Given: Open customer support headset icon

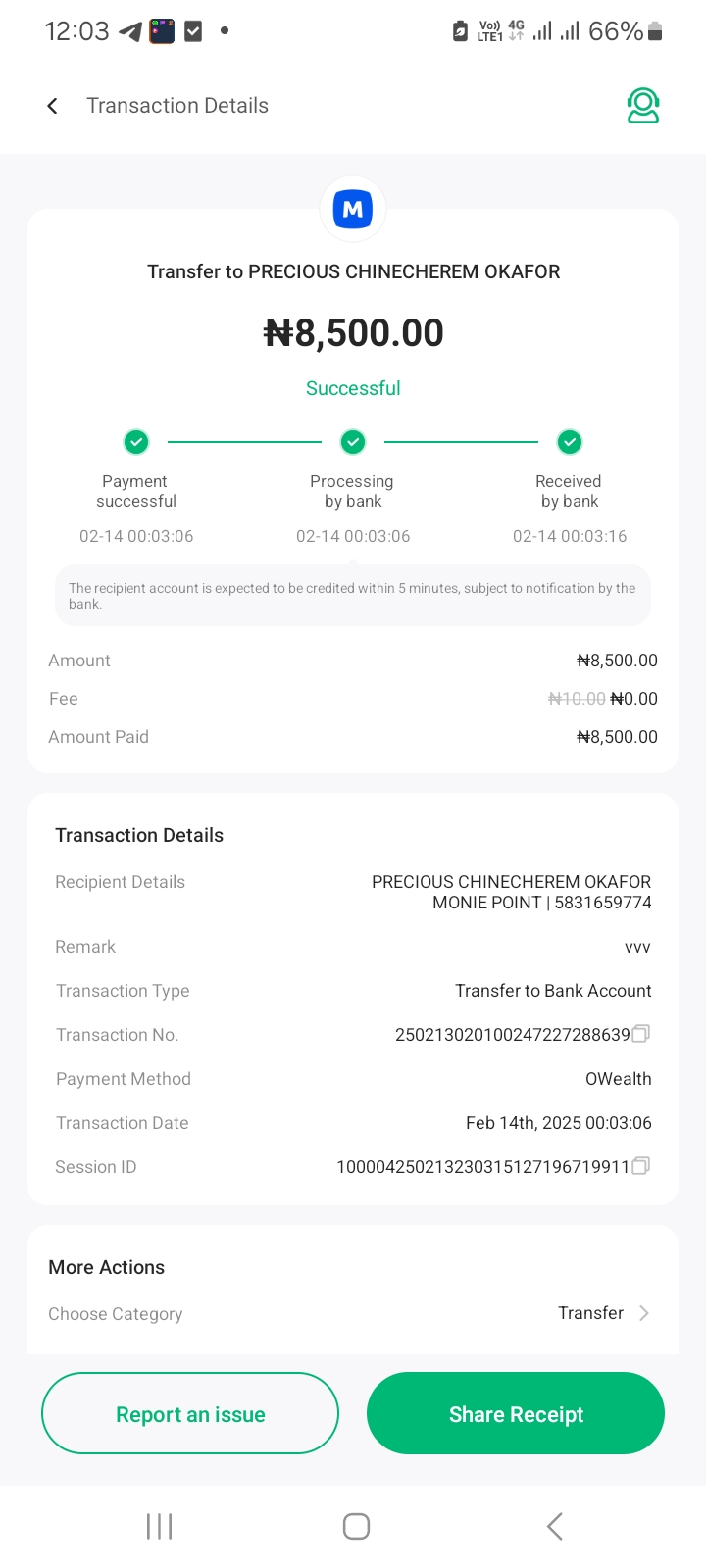Looking at the screenshot, I should pos(643,106).
